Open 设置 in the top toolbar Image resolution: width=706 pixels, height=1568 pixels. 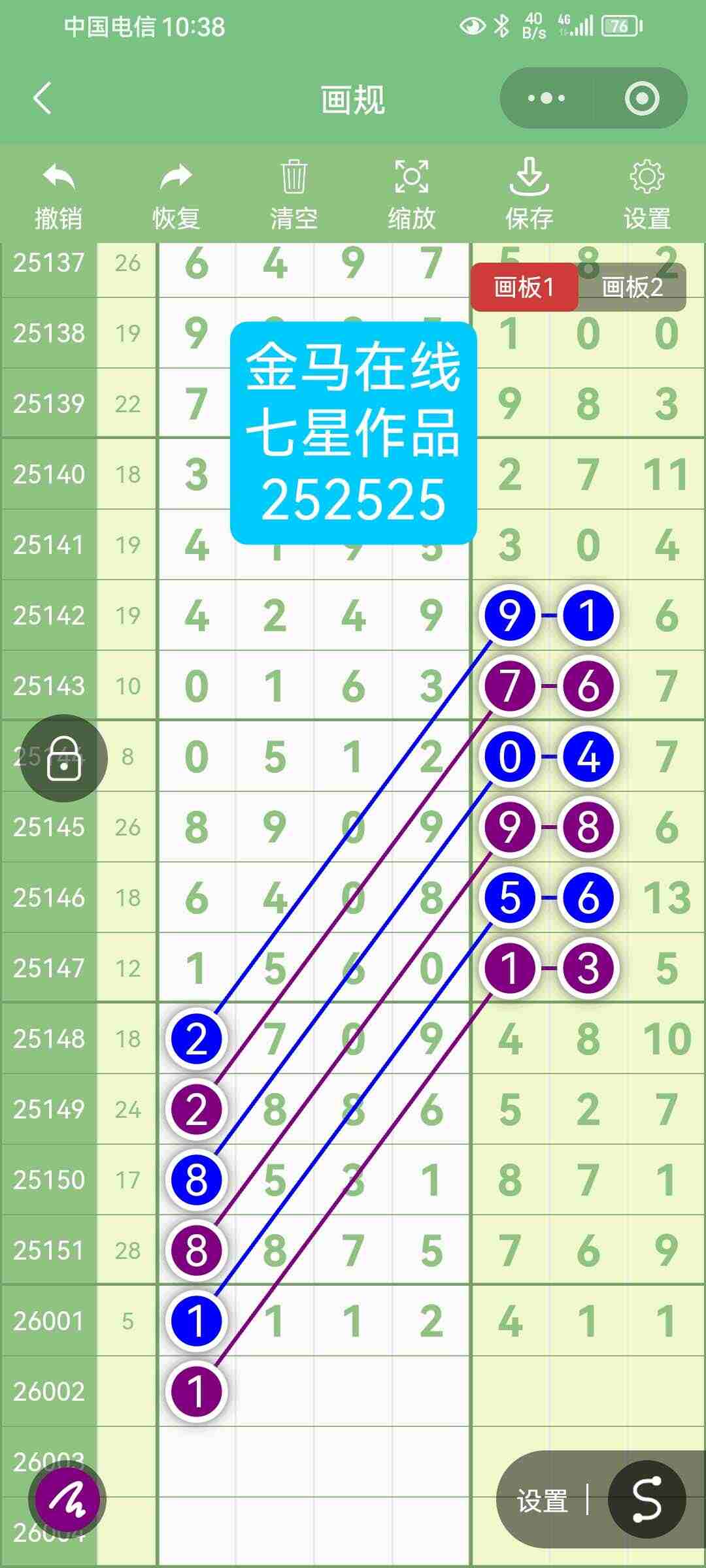(647, 195)
